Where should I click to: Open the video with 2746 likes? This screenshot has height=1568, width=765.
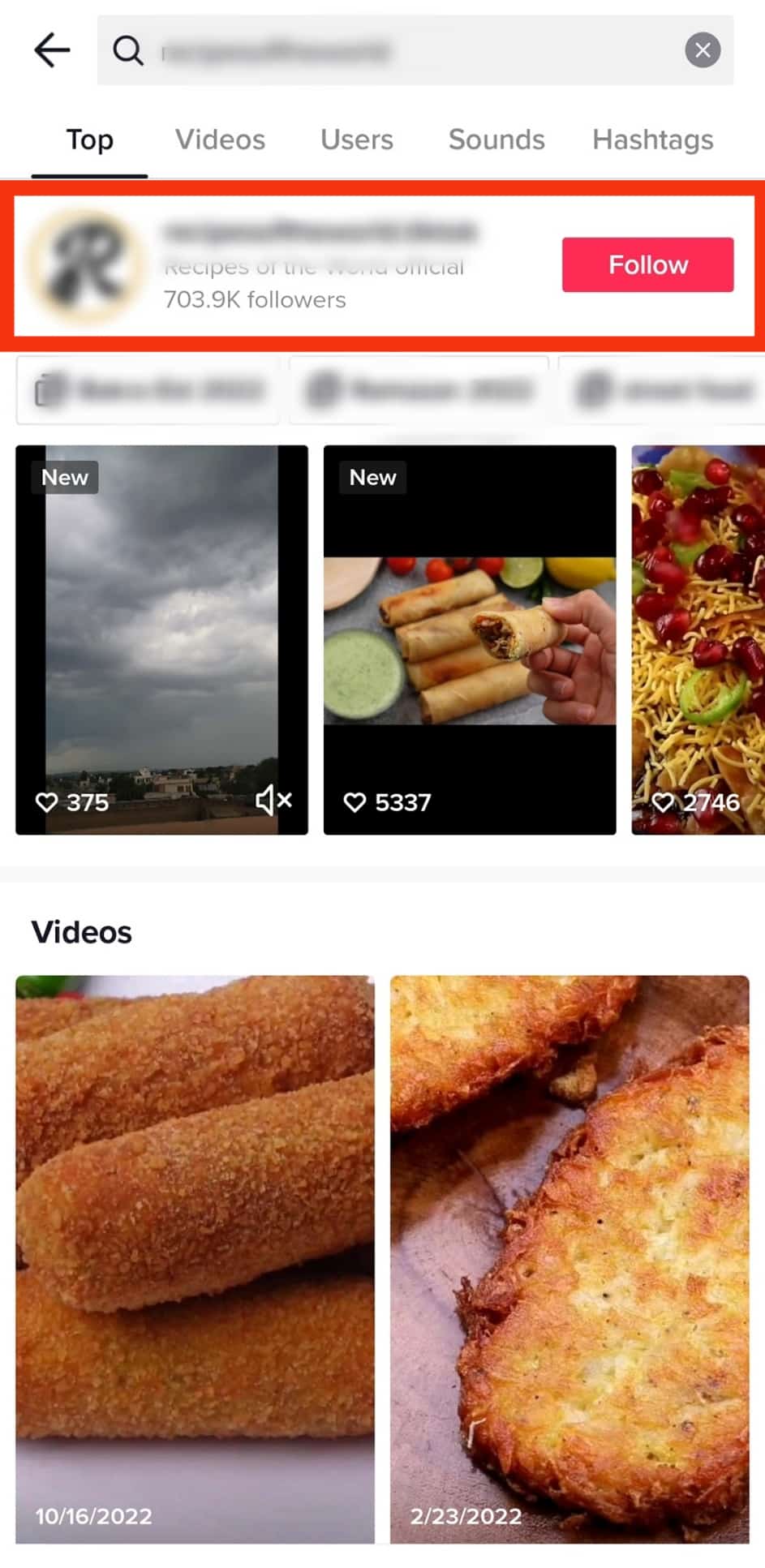pyautogui.click(x=698, y=639)
